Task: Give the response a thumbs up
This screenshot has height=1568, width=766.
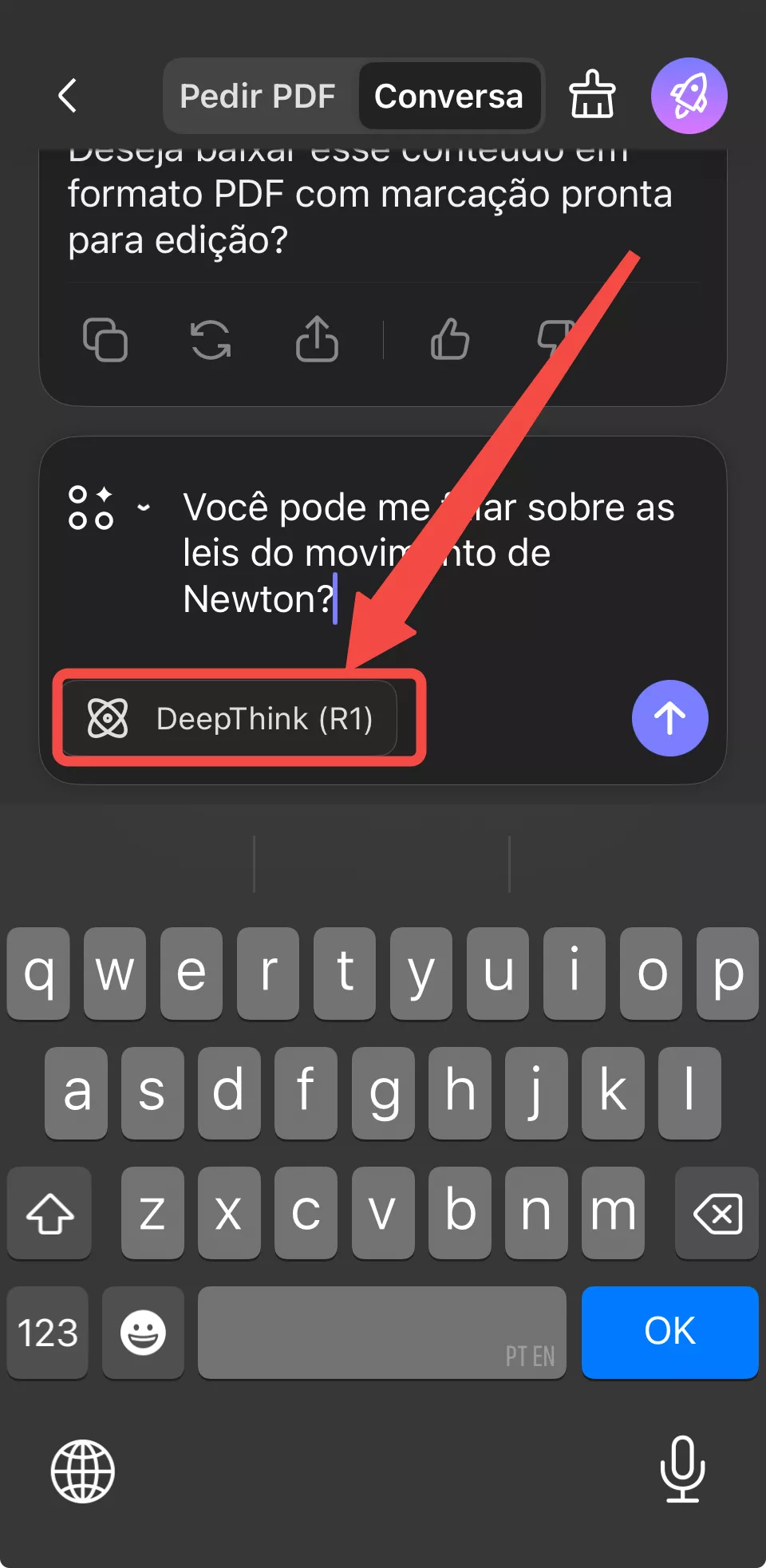Action: 449,340
